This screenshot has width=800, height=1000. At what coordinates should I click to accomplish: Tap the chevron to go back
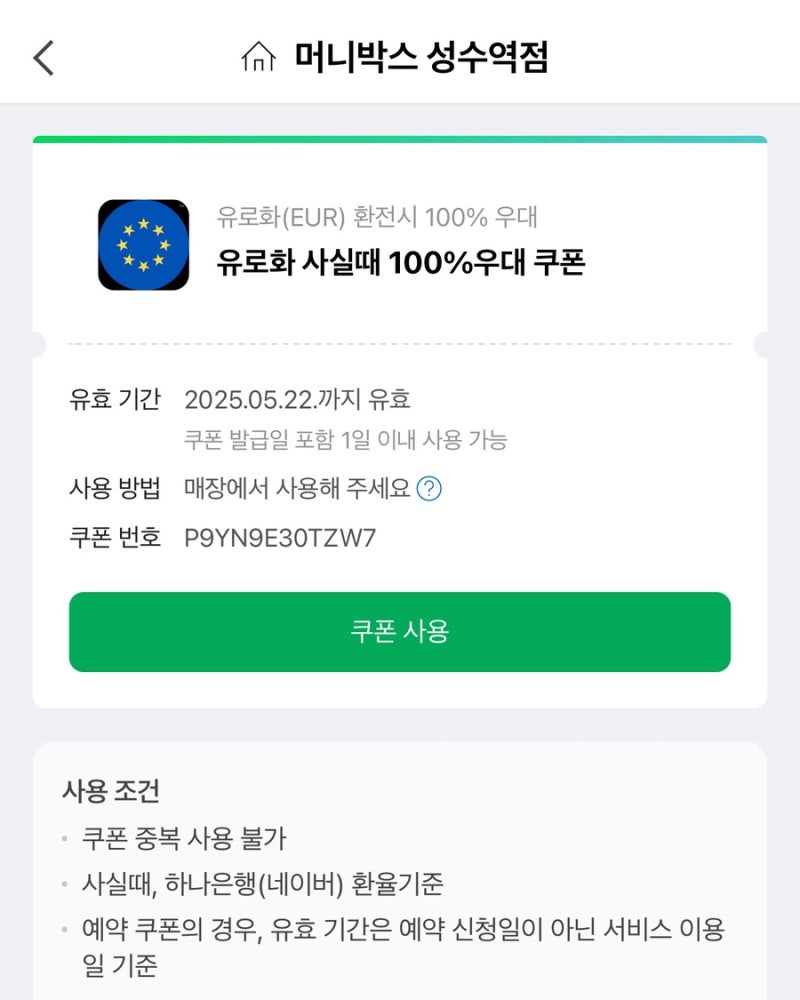(42, 58)
